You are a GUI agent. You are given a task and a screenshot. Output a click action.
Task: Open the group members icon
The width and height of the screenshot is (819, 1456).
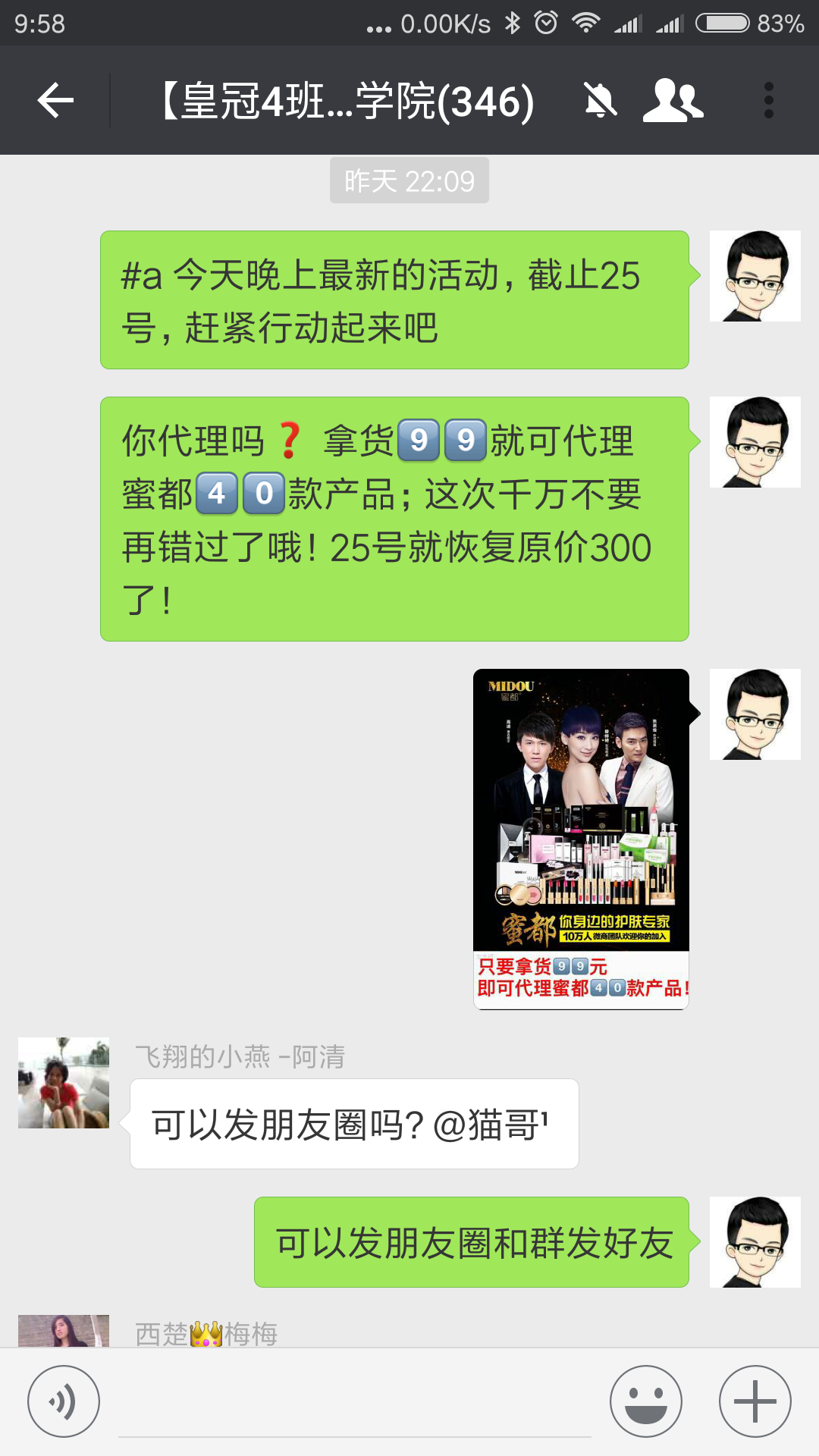click(x=673, y=101)
